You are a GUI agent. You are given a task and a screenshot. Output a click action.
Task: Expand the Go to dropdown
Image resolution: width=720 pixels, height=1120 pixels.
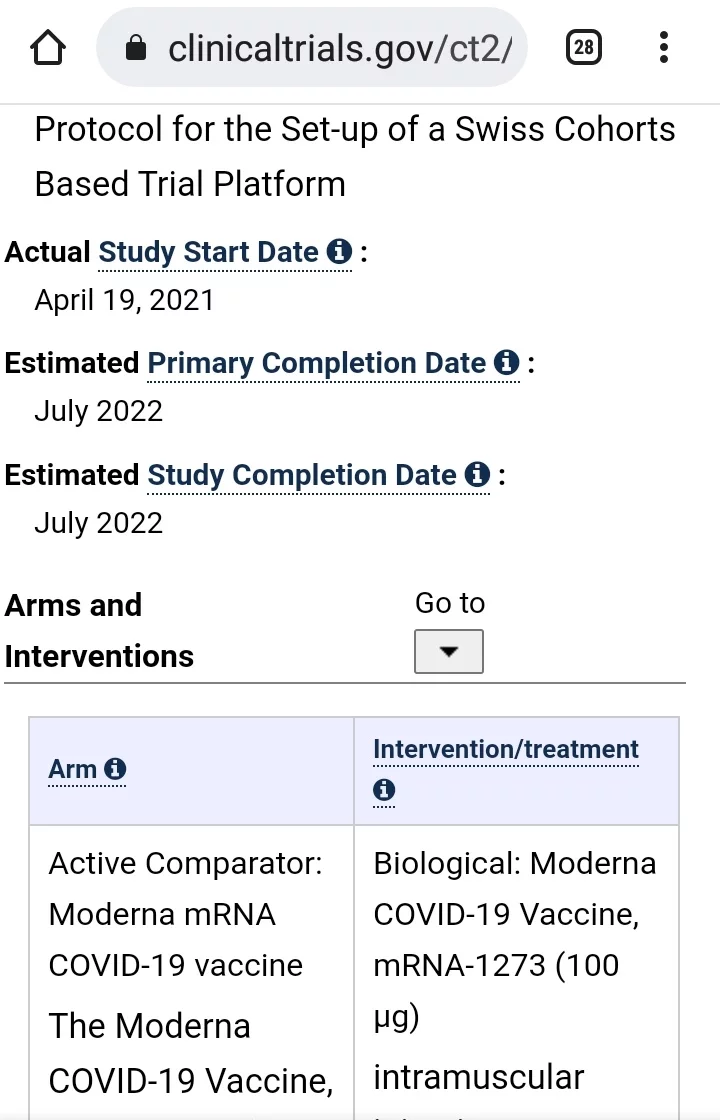[449, 651]
